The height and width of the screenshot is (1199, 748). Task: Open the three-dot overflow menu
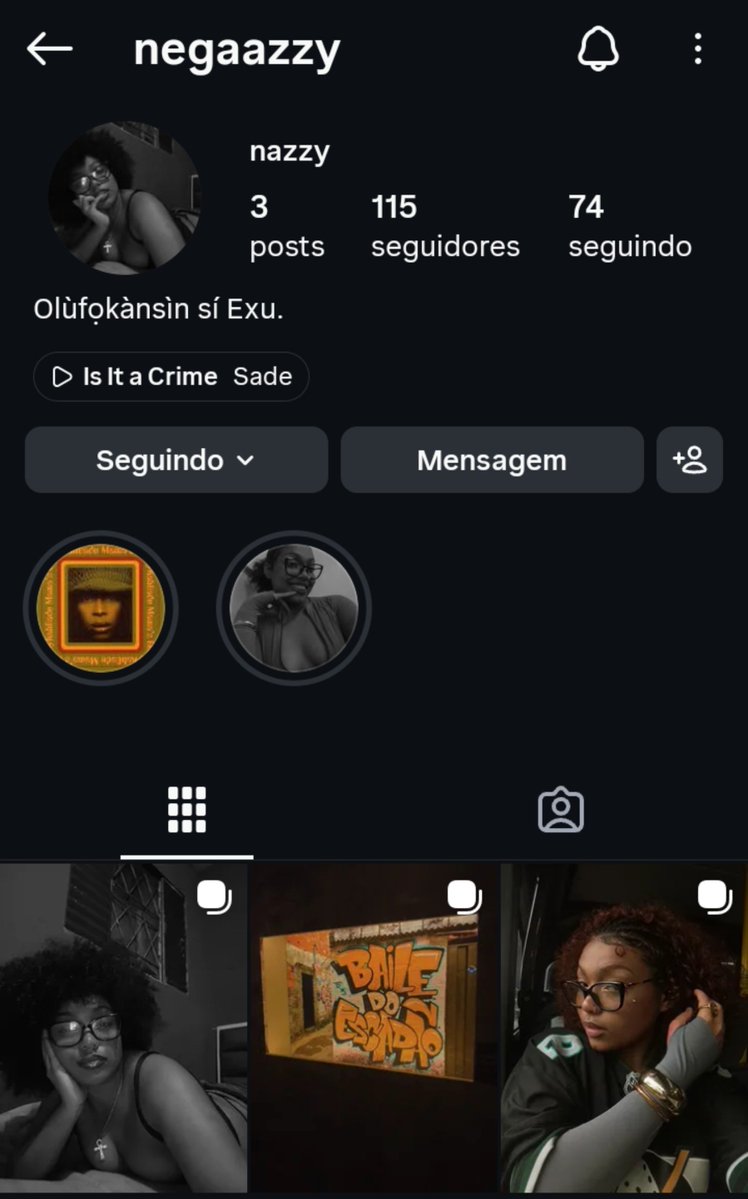click(x=698, y=49)
